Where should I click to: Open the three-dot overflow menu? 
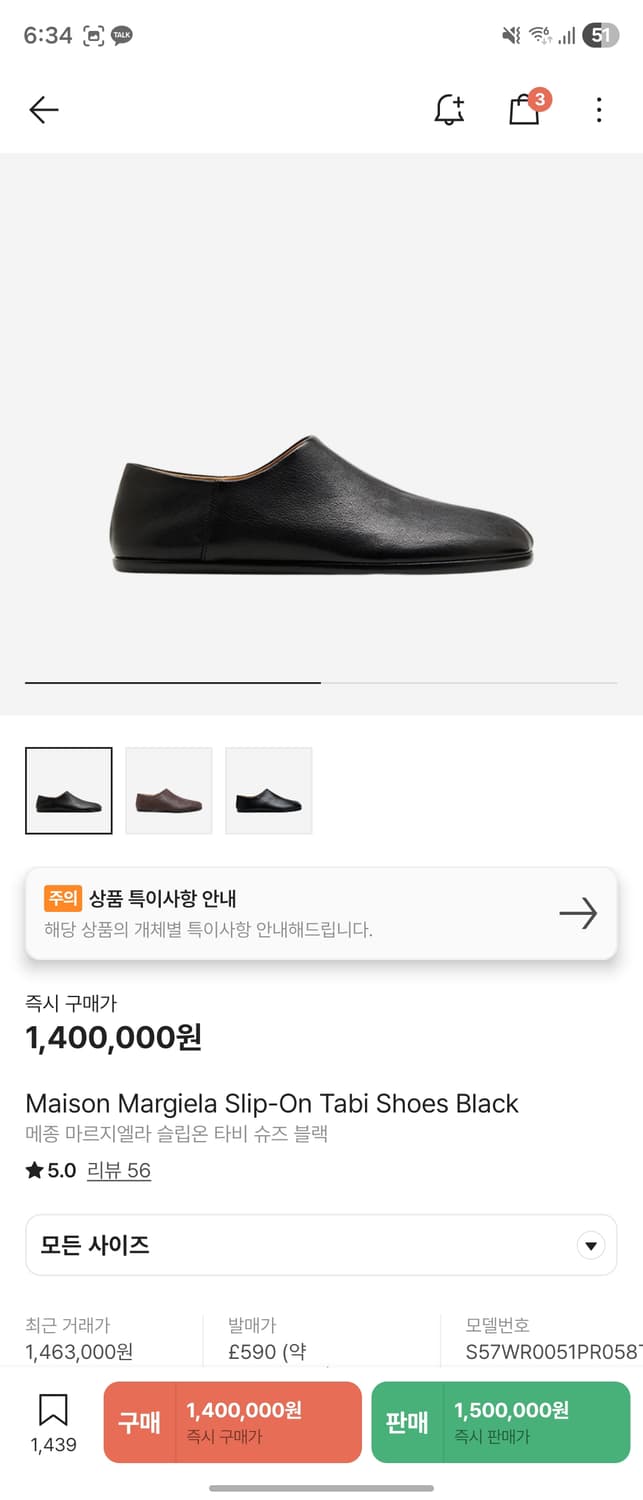598,110
